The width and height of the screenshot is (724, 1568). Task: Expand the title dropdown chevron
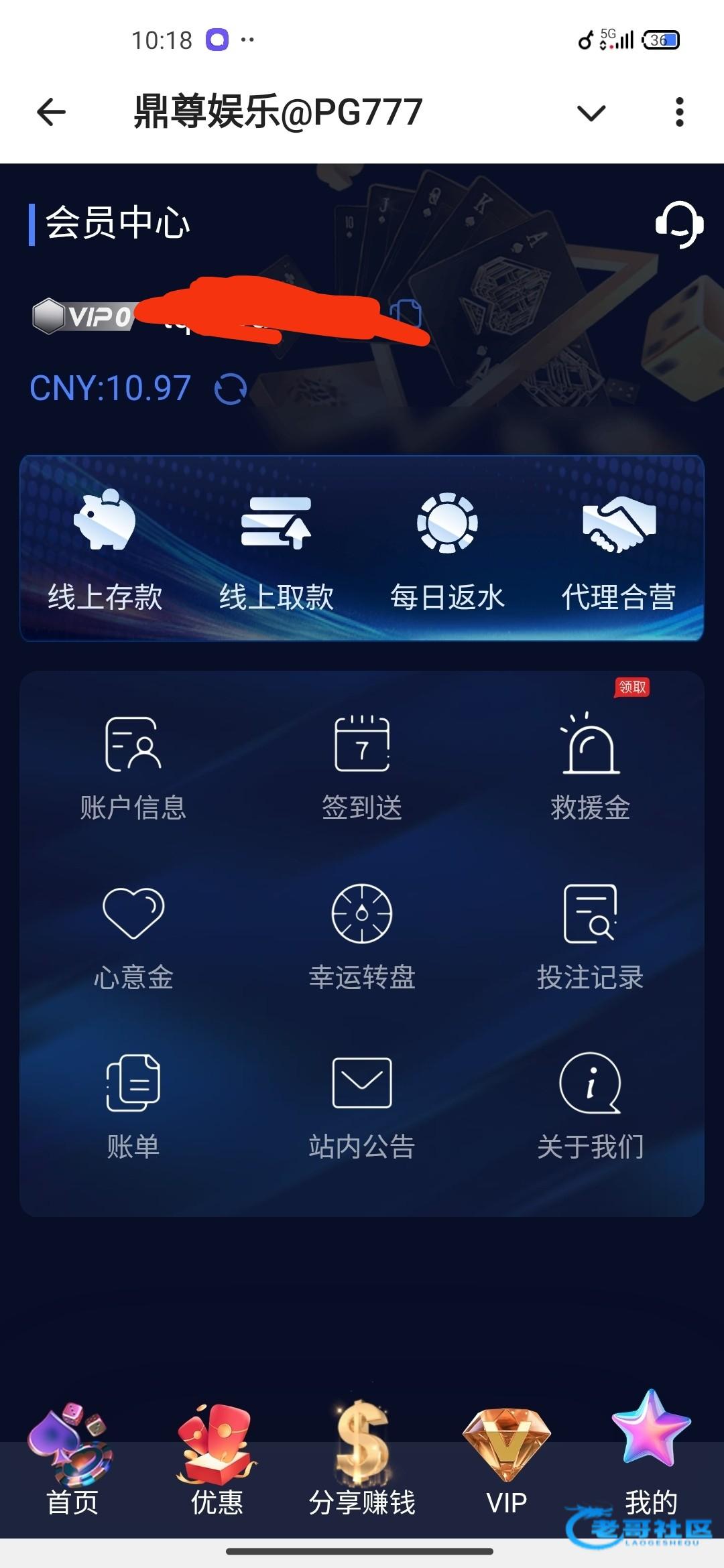pos(591,113)
